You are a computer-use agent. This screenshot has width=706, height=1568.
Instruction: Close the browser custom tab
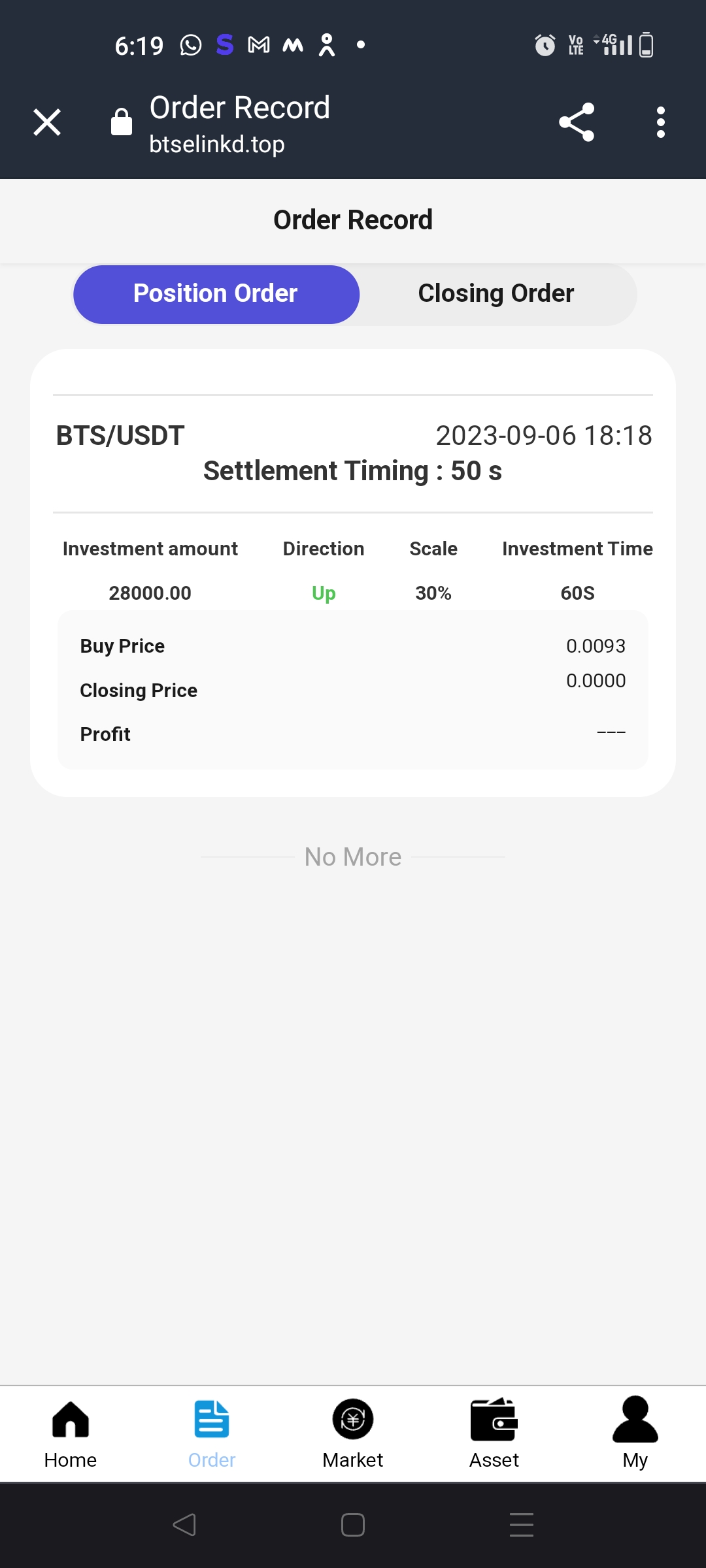coord(47,122)
